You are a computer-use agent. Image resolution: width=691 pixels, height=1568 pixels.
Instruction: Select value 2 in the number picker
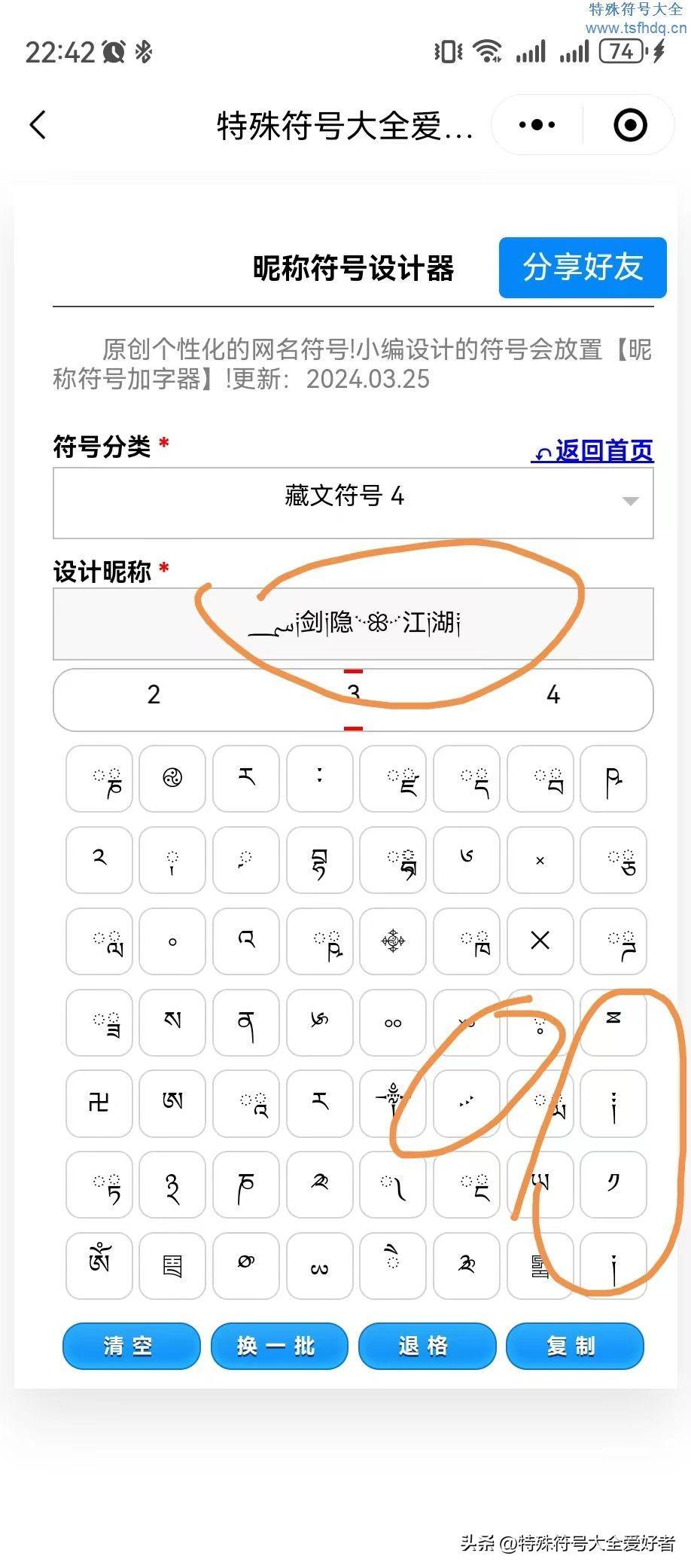[x=154, y=694]
